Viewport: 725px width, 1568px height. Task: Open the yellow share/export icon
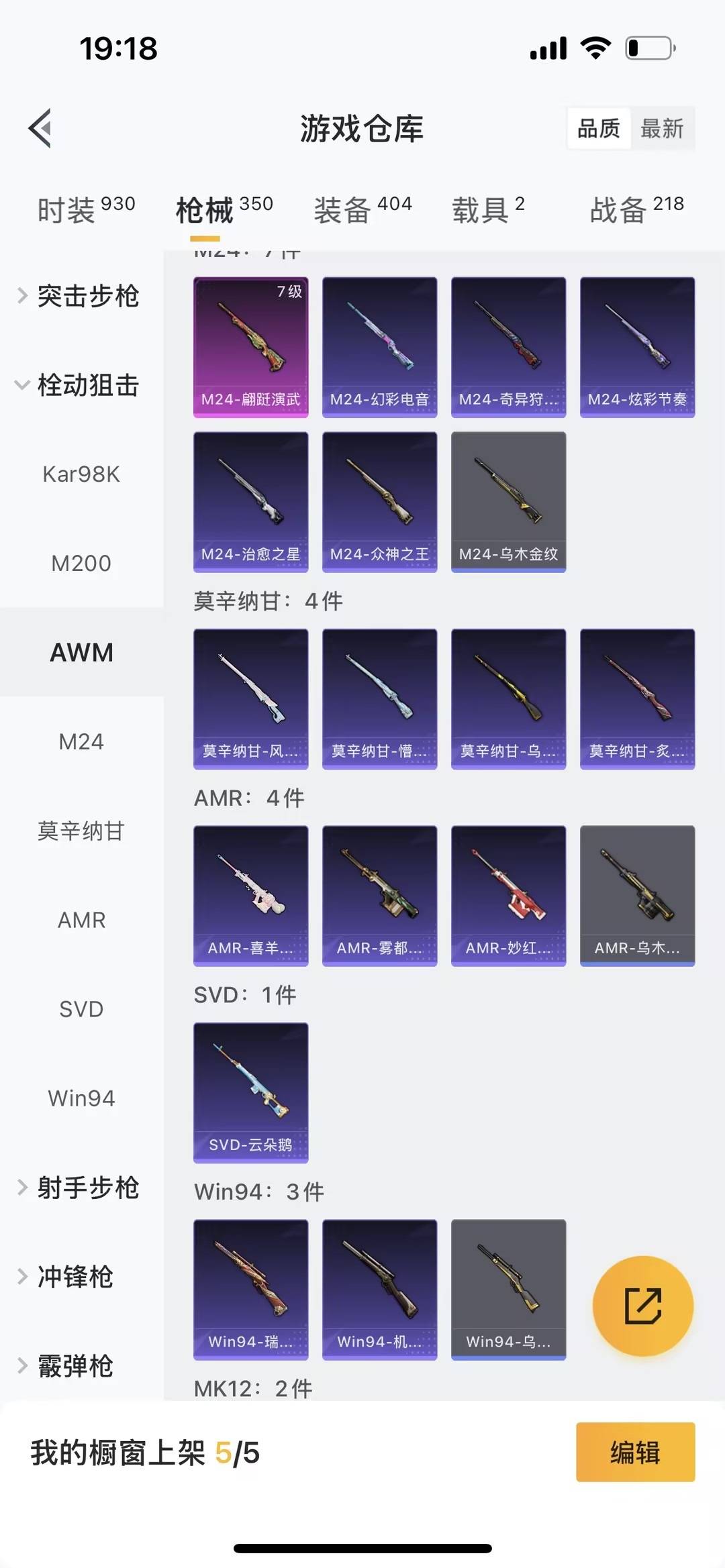tap(642, 1305)
